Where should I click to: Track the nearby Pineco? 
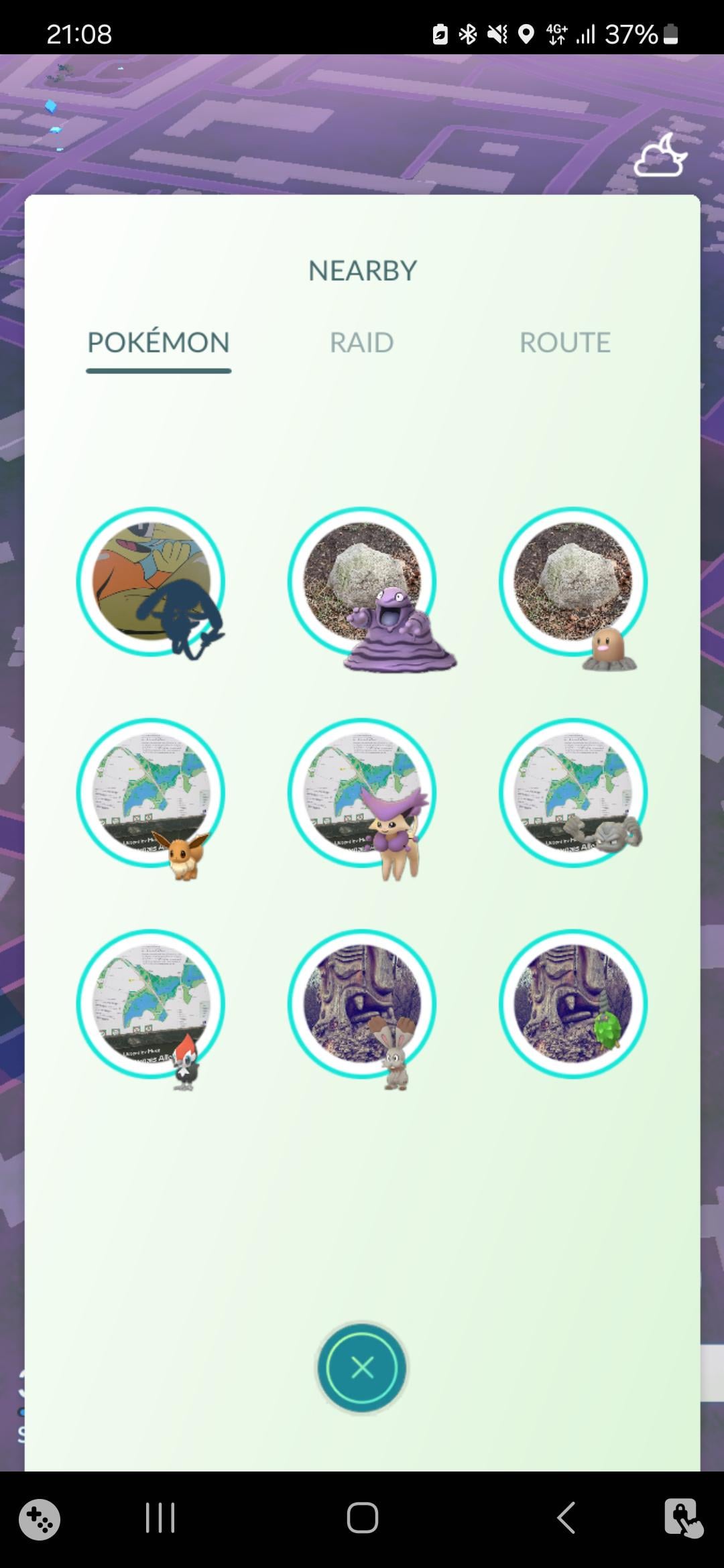click(x=573, y=1004)
